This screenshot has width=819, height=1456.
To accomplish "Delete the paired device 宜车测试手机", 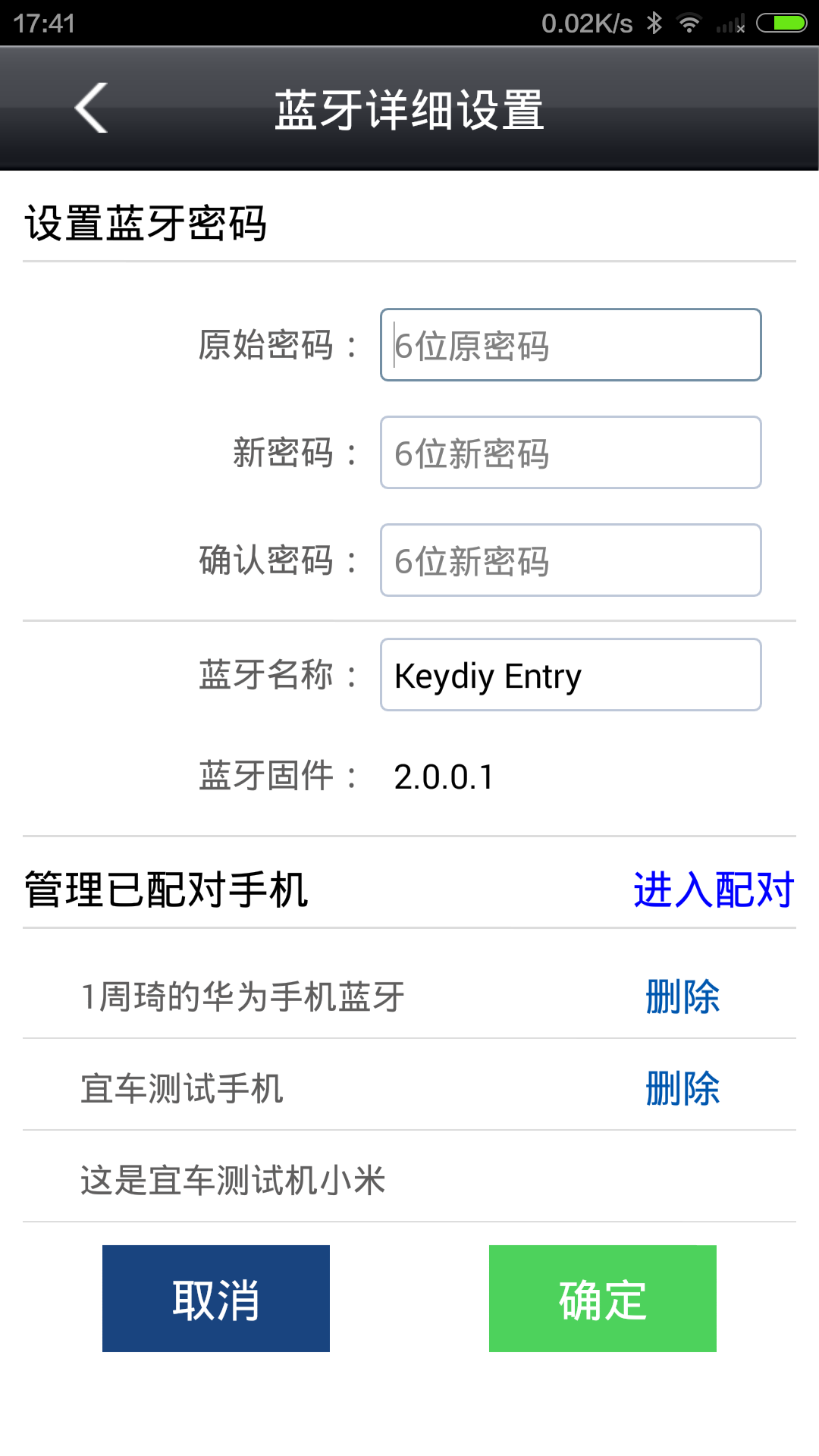I will pyautogui.click(x=682, y=1088).
